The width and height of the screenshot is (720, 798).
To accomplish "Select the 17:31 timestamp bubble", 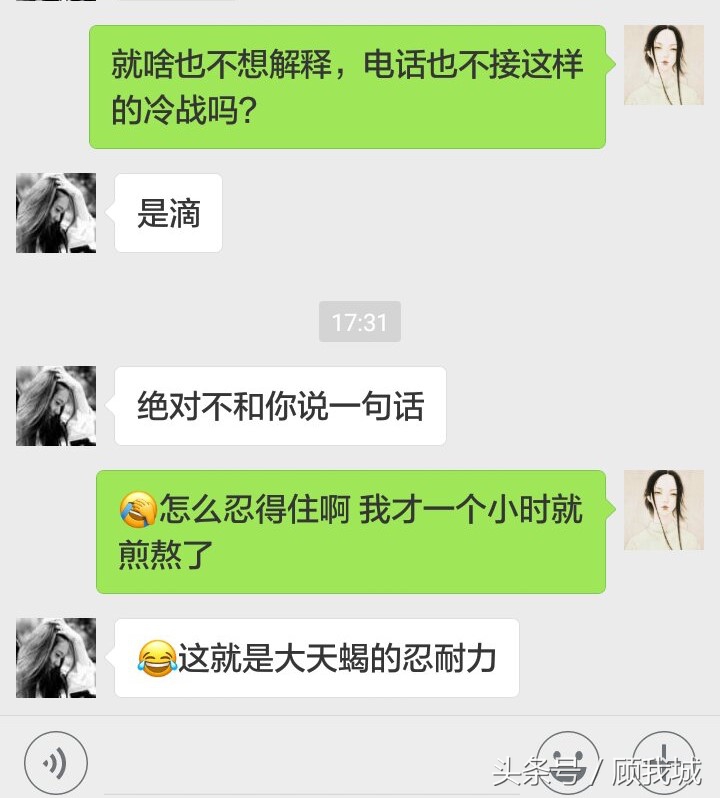I will tap(359, 321).
